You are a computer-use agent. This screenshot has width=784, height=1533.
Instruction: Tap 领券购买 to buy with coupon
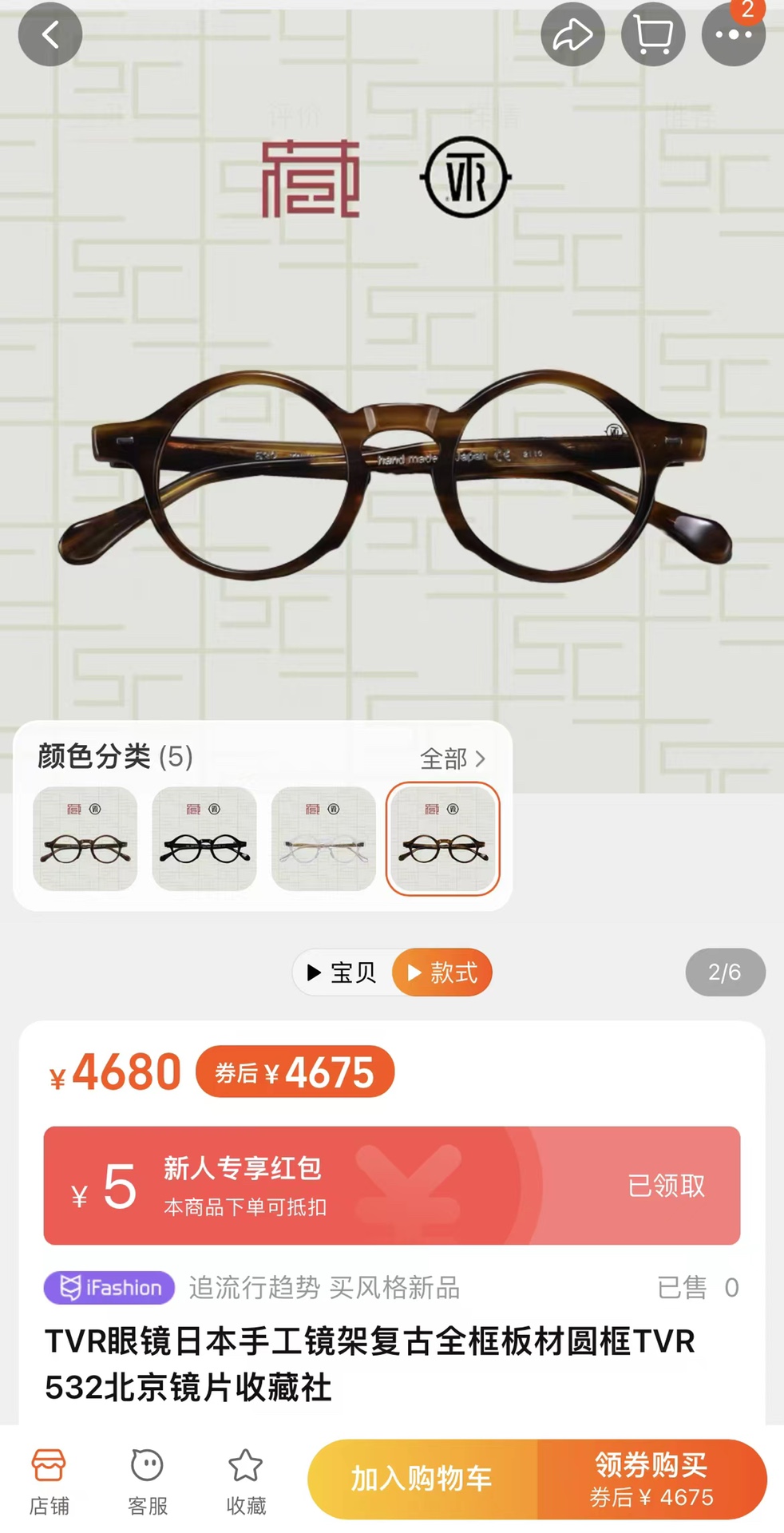click(651, 1479)
